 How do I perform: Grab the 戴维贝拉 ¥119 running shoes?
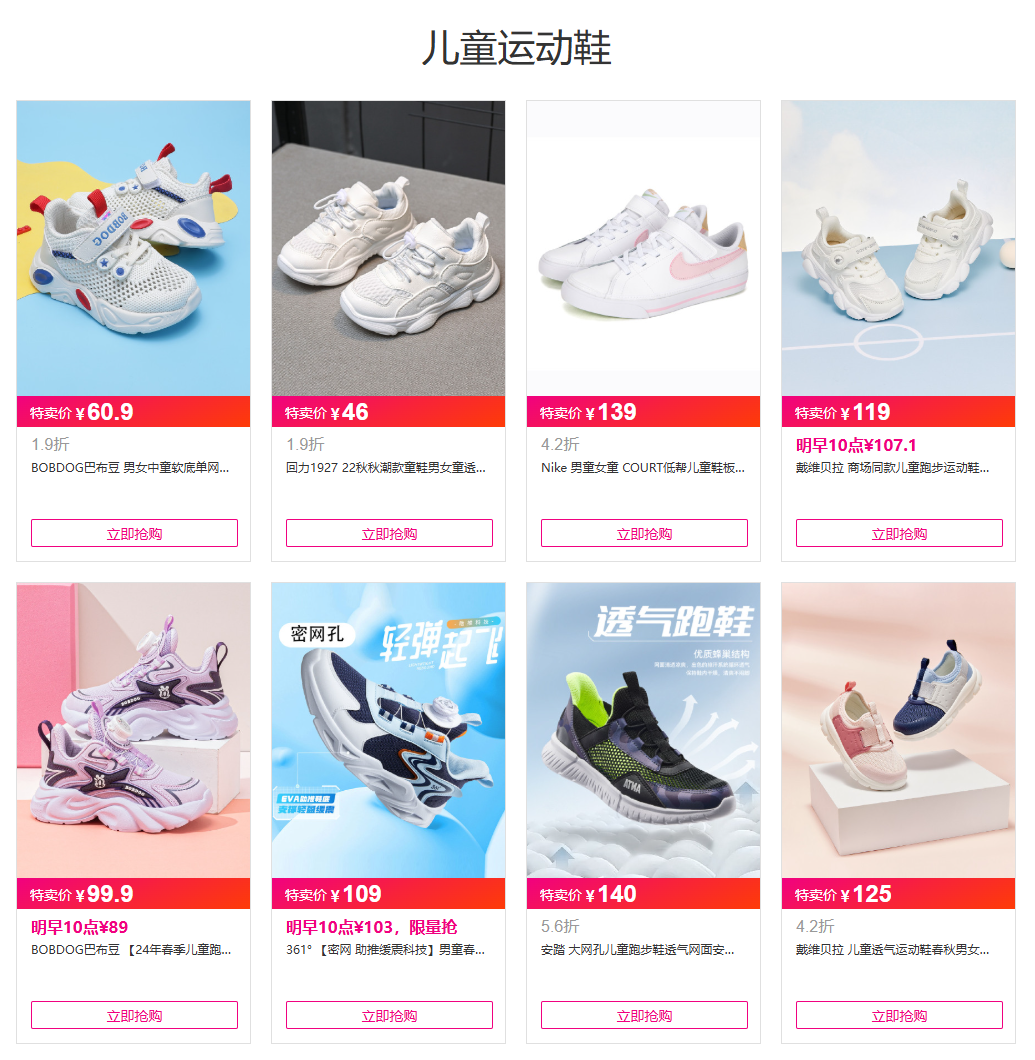point(899,533)
